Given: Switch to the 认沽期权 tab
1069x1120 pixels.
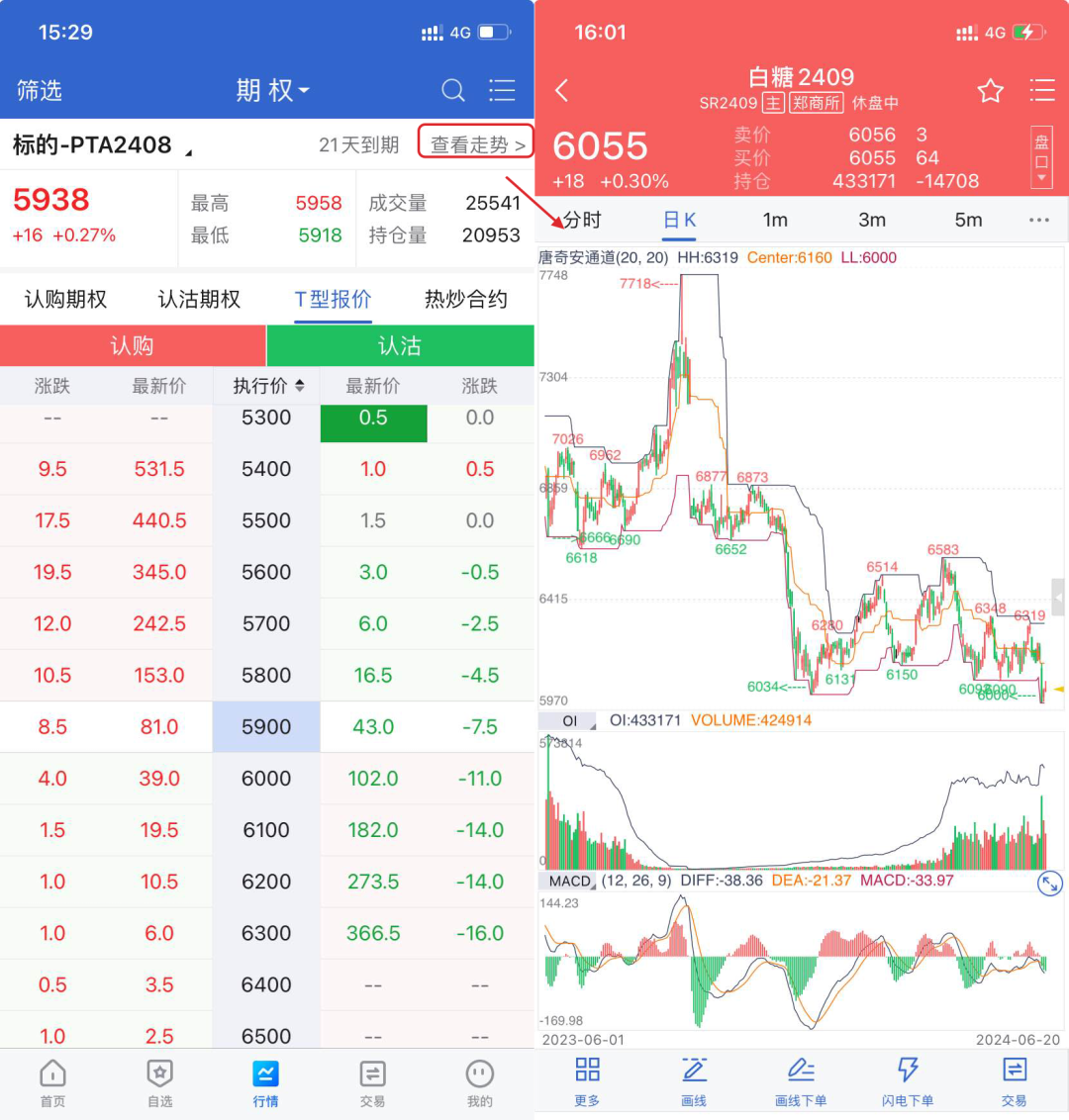Looking at the screenshot, I should pyautogui.click(x=199, y=299).
